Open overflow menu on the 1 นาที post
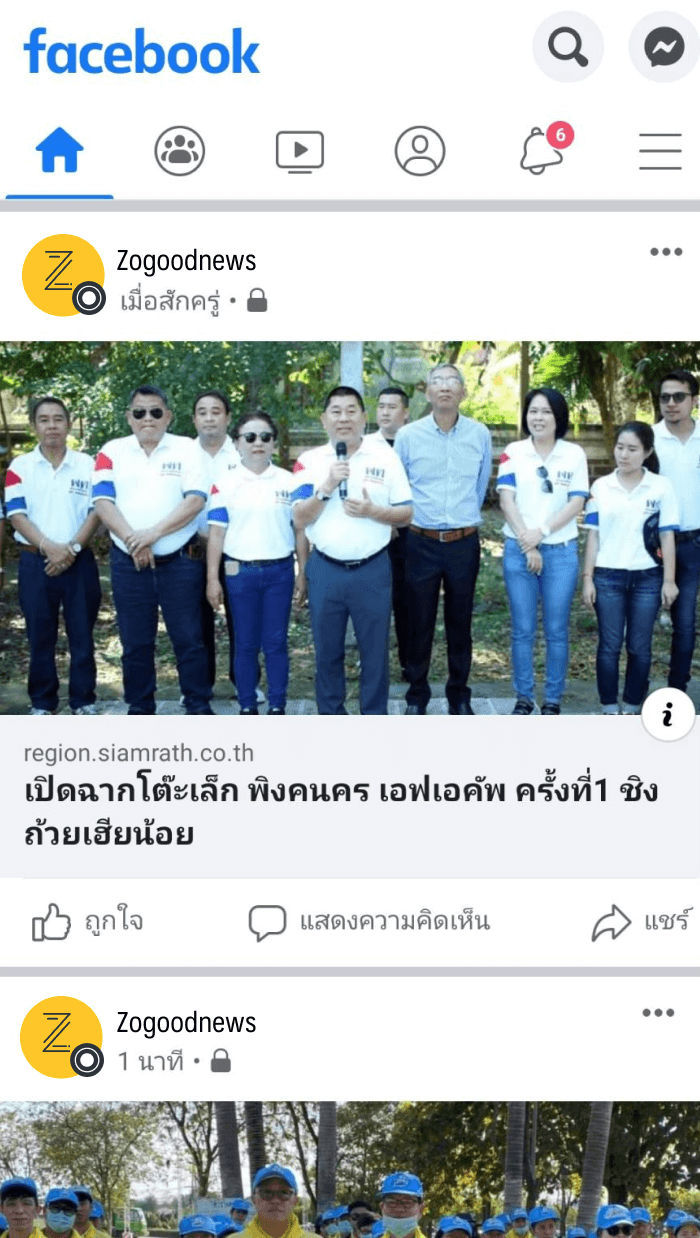The width and height of the screenshot is (700, 1238). coord(658,1013)
